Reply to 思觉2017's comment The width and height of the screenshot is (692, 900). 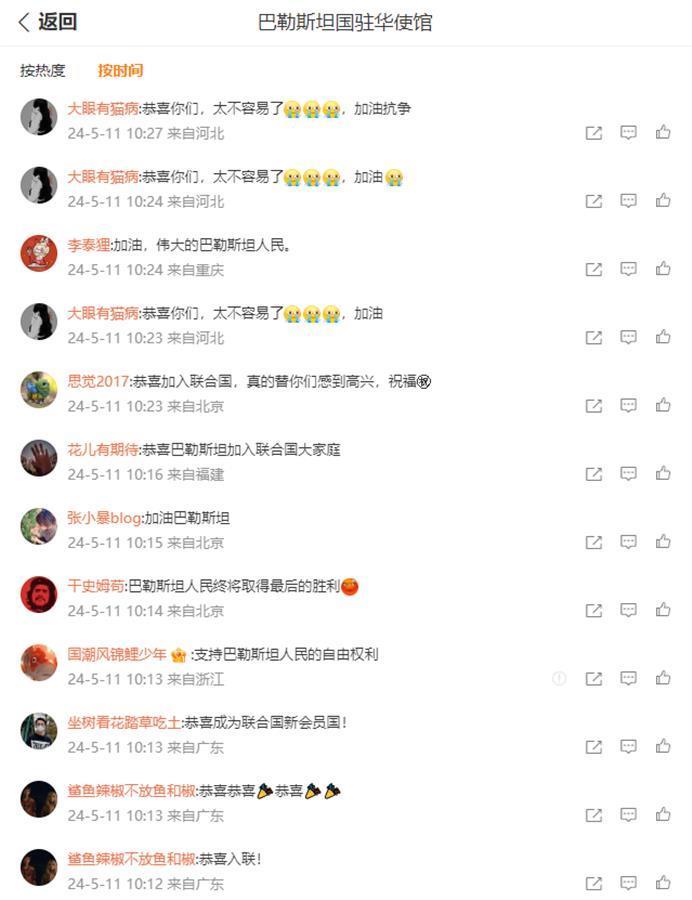pyautogui.click(x=628, y=406)
